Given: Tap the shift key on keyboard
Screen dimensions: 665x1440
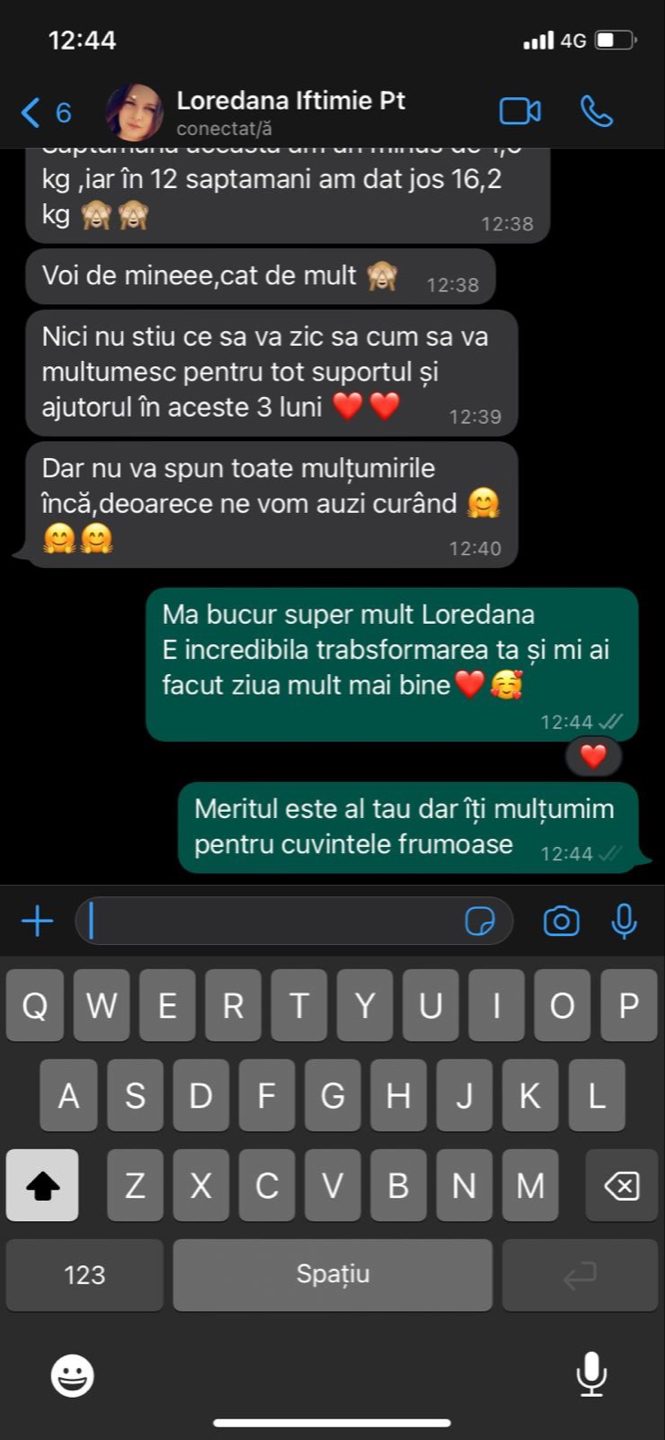Looking at the screenshot, I should coord(42,1185).
